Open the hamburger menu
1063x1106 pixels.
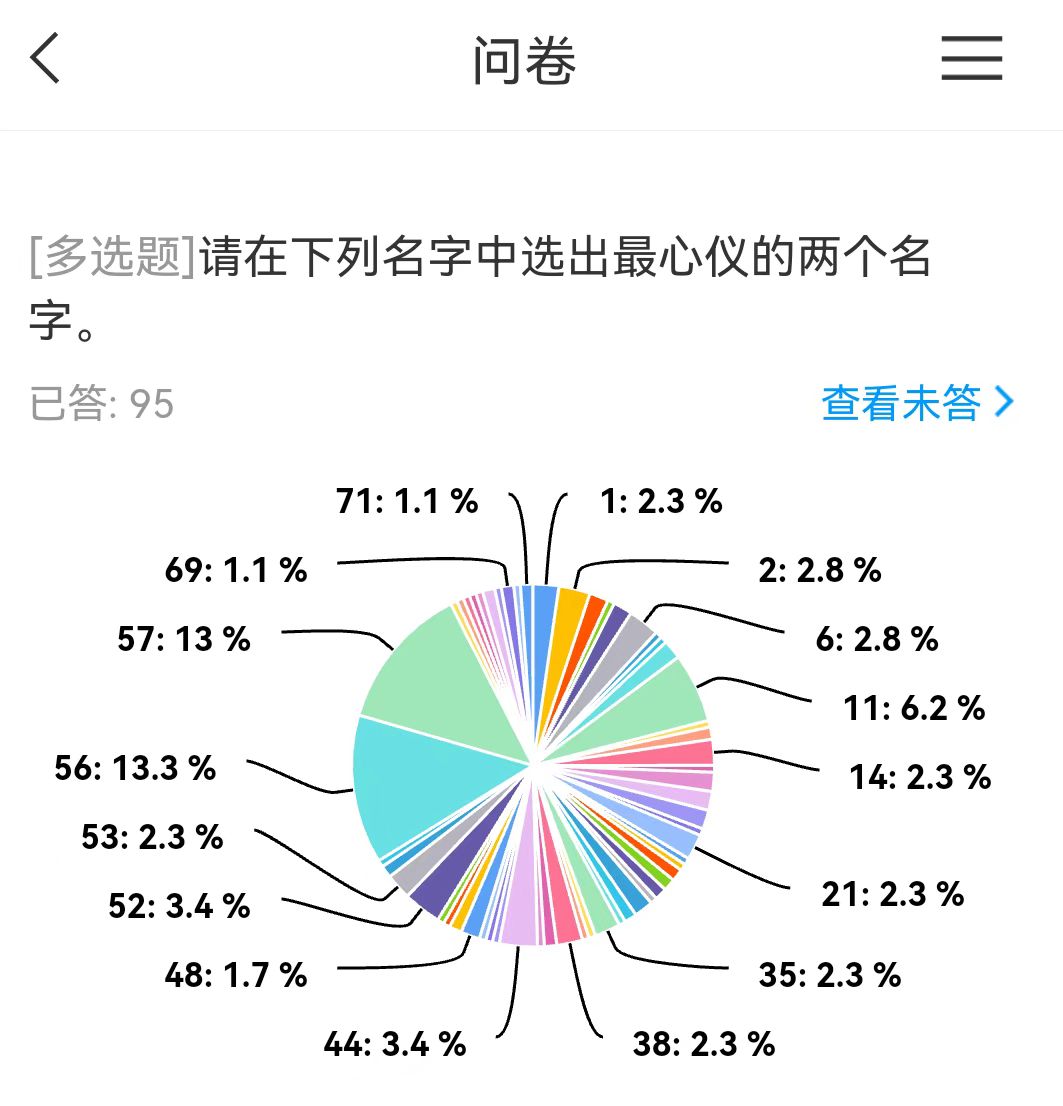pyautogui.click(x=971, y=59)
